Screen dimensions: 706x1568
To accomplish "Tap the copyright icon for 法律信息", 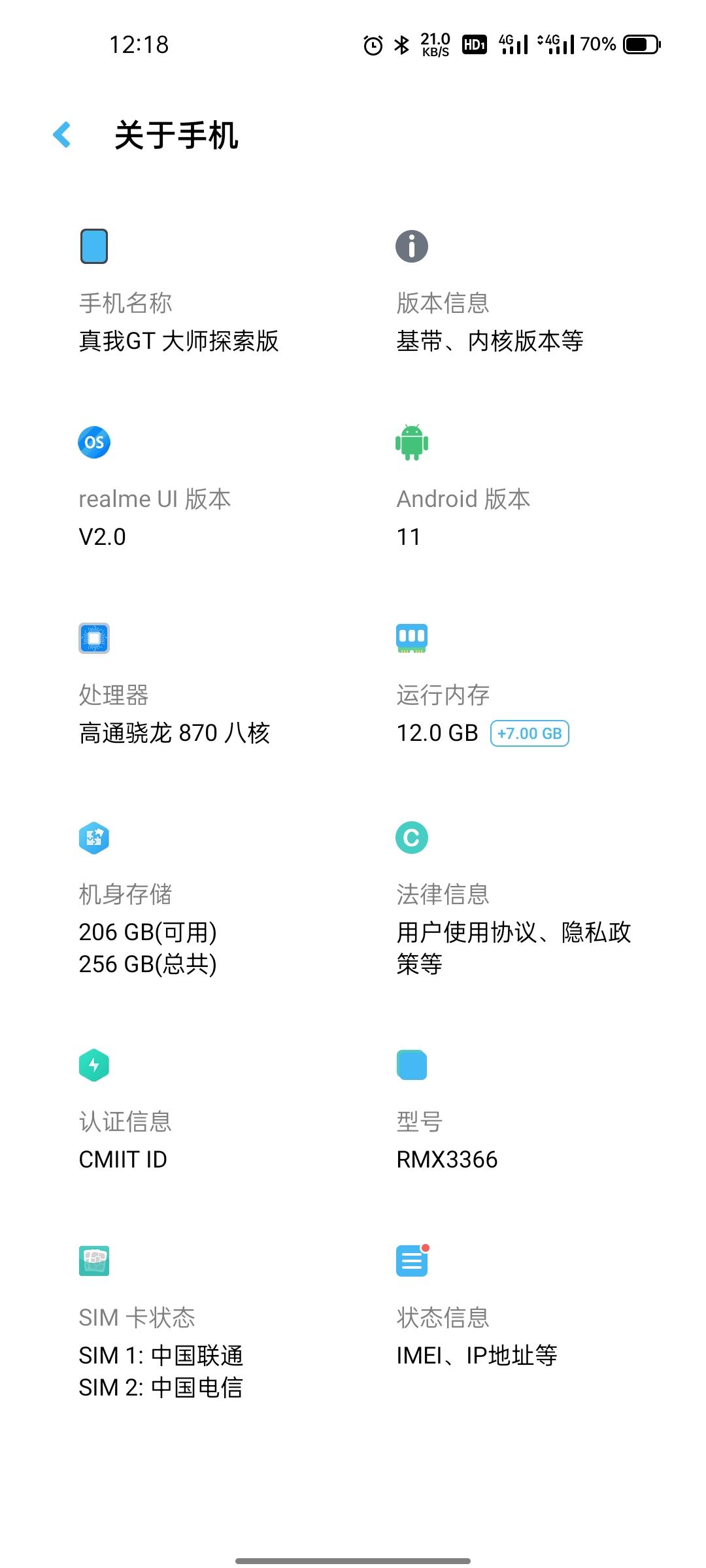I will pyautogui.click(x=411, y=837).
